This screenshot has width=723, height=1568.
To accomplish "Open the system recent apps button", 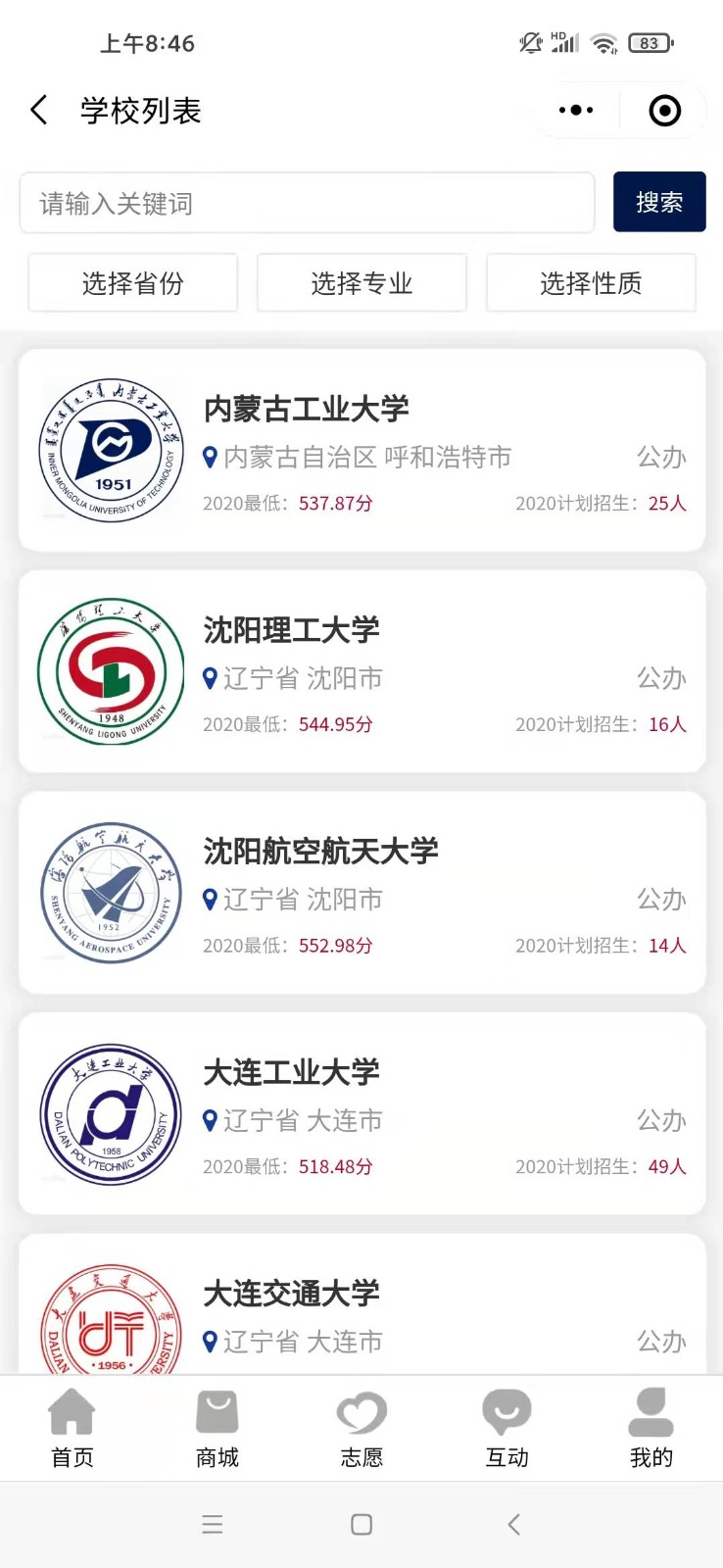I will (213, 1524).
